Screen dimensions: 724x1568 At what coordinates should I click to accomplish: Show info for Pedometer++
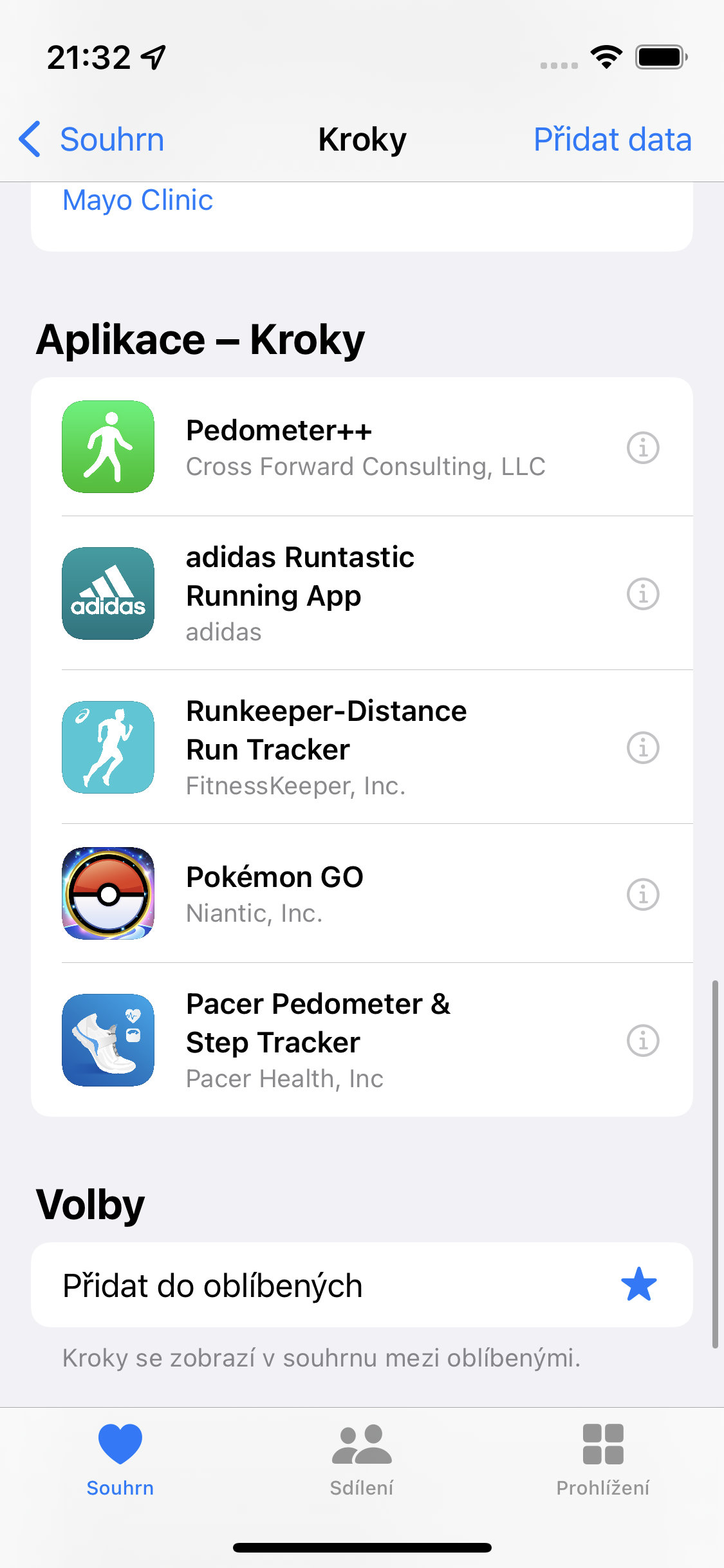click(x=643, y=447)
